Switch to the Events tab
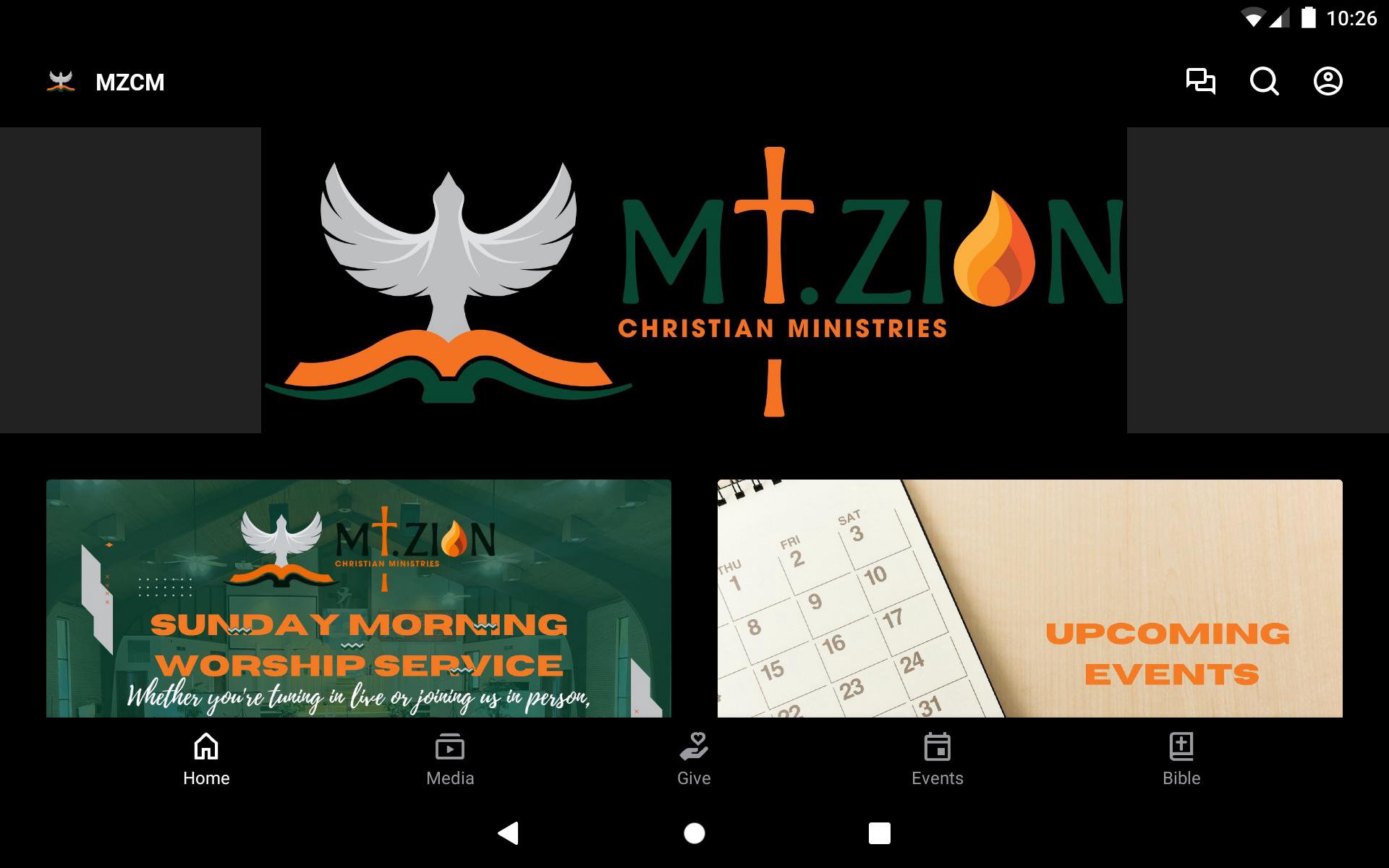The image size is (1389, 868). pyautogui.click(x=938, y=759)
